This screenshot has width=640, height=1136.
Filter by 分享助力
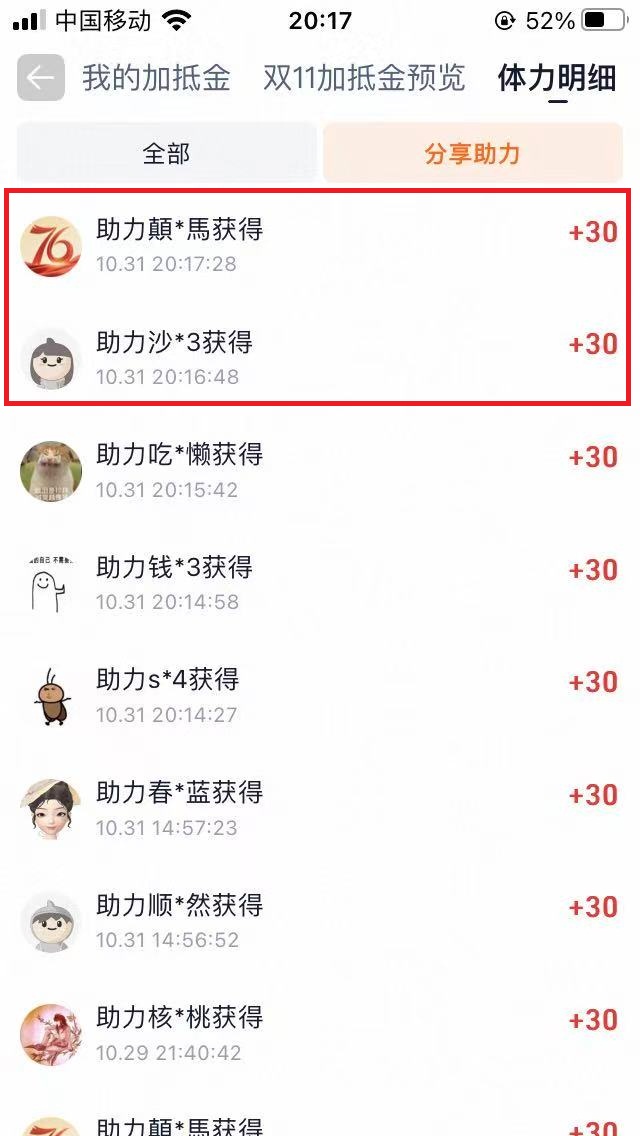[x=472, y=154]
